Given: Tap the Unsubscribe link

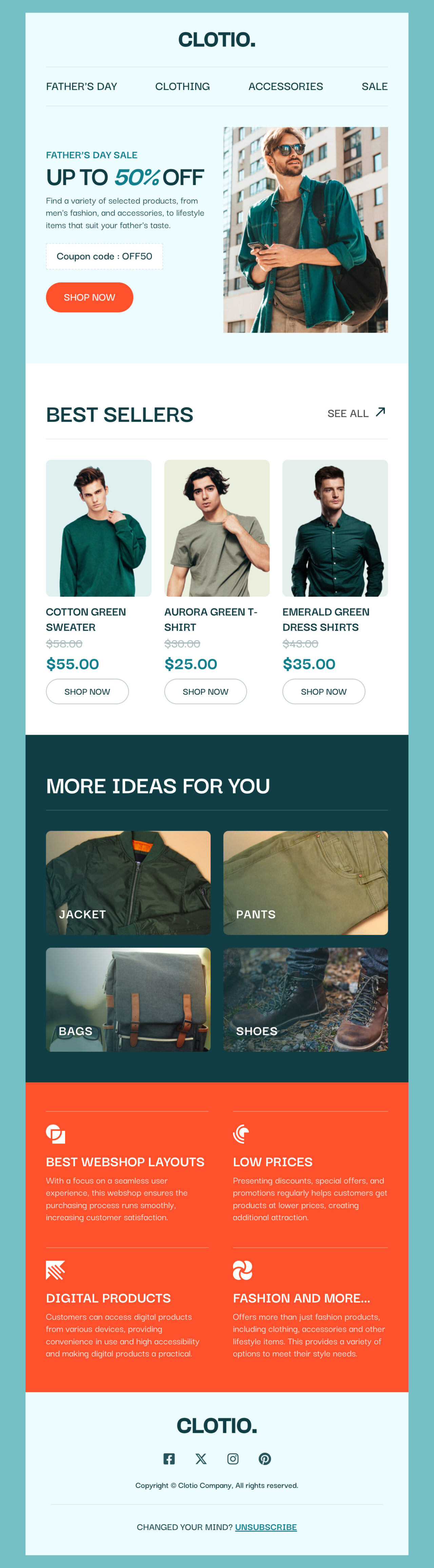Looking at the screenshot, I should (266, 1527).
